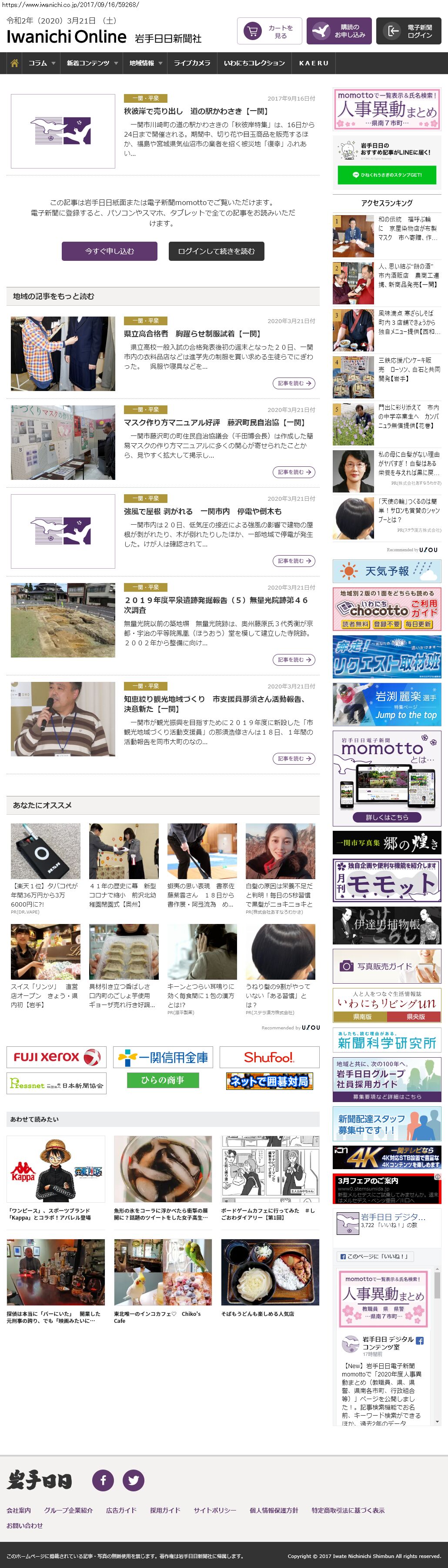The image size is (448, 1568).
Task: Expand the 地域情報 menu
Action: (x=145, y=63)
